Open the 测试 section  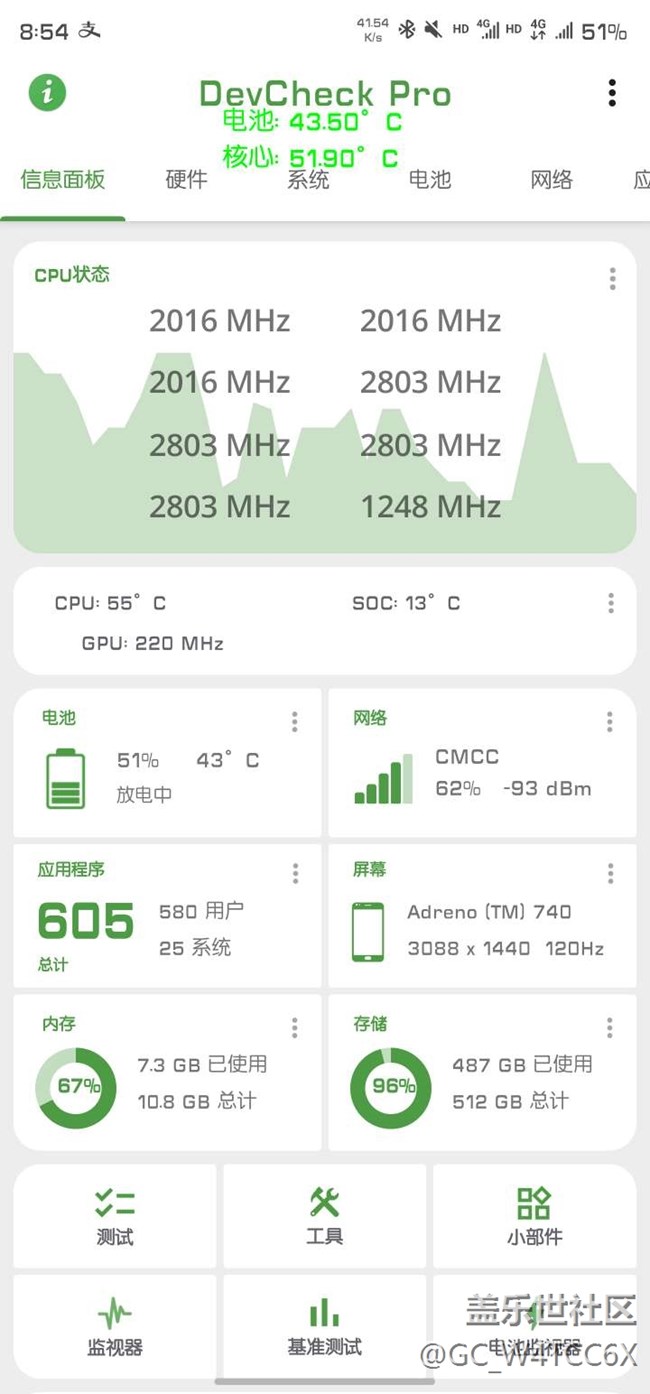click(115, 1216)
